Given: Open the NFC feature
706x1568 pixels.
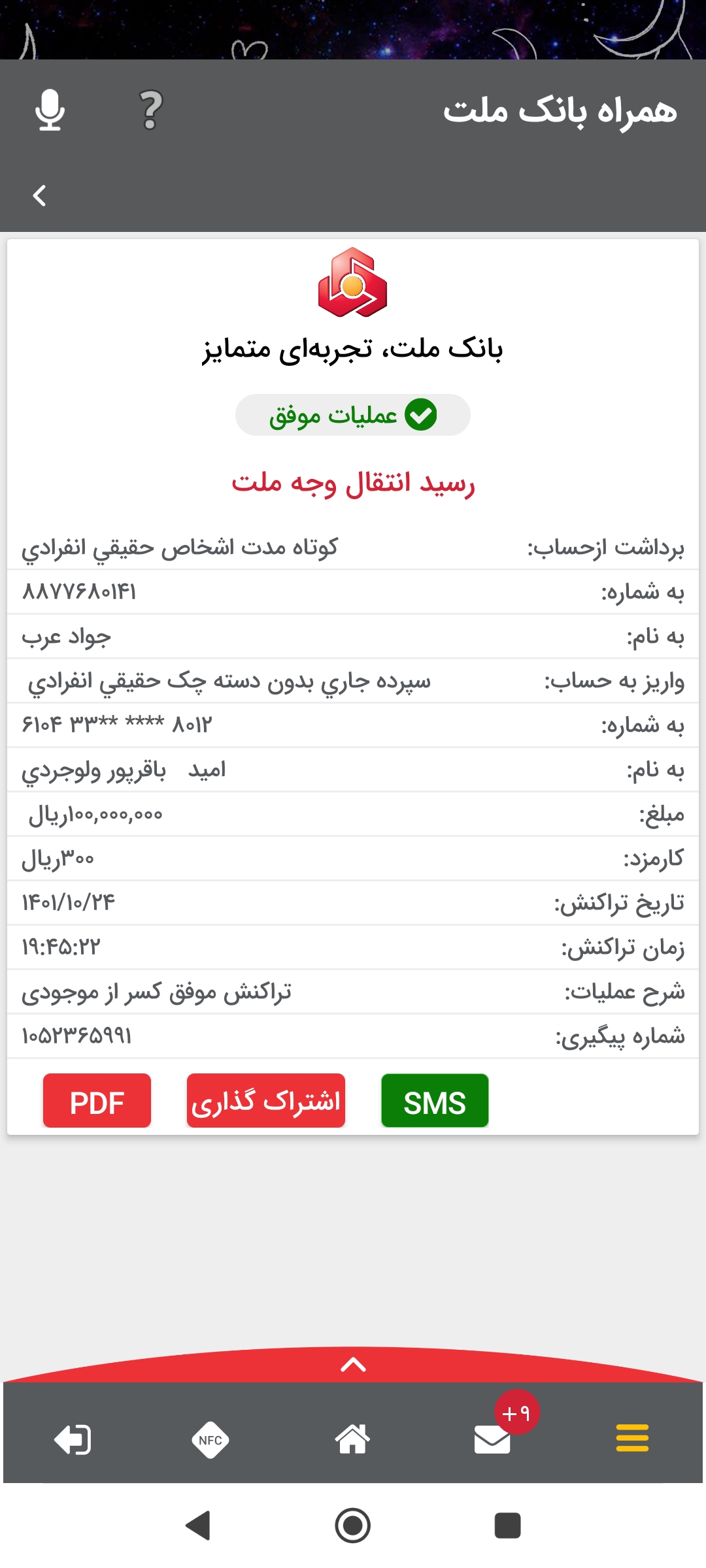Looking at the screenshot, I should (x=210, y=1440).
